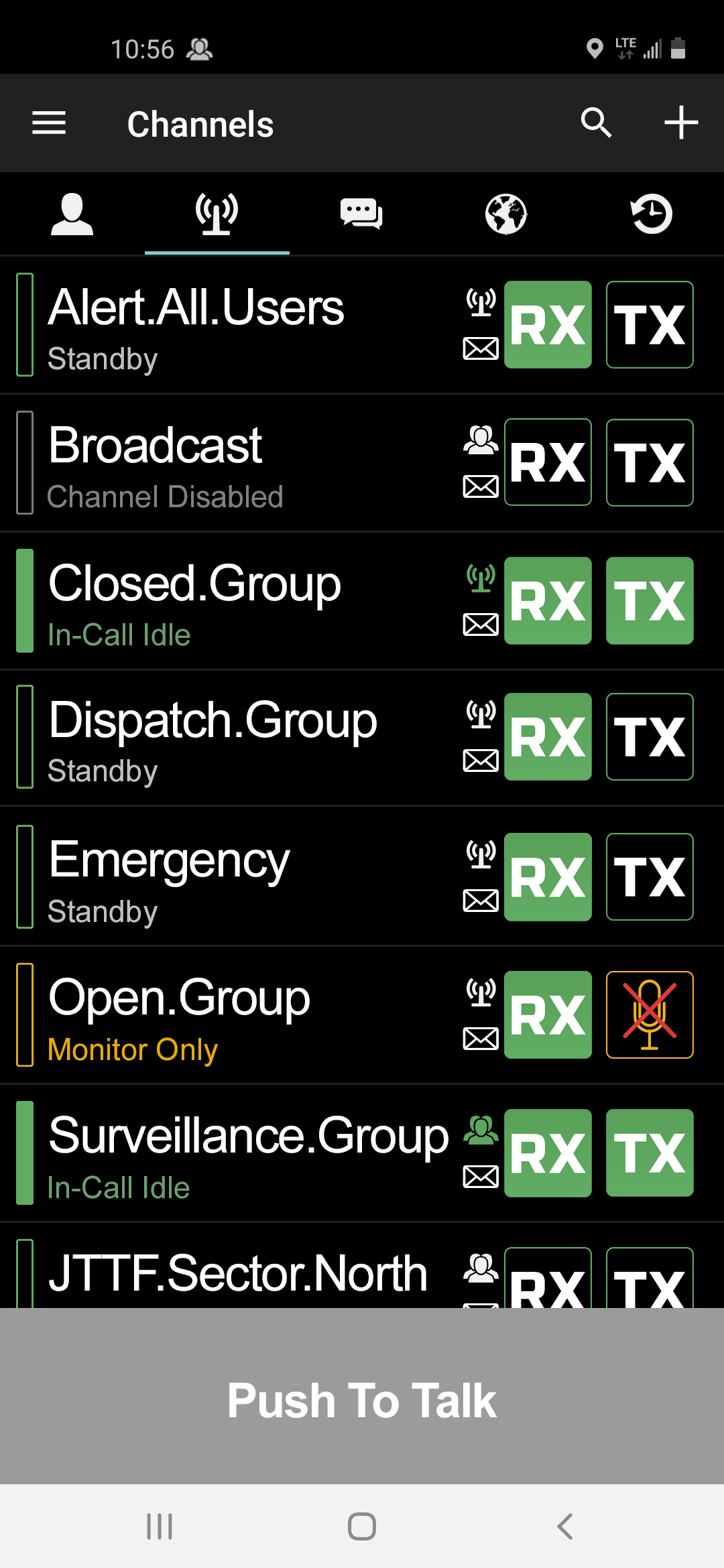Image resolution: width=724 pixels, height=1568 pixels.
Task: Enable TX on Dispatch.Group channel
Action: point(650,736)
